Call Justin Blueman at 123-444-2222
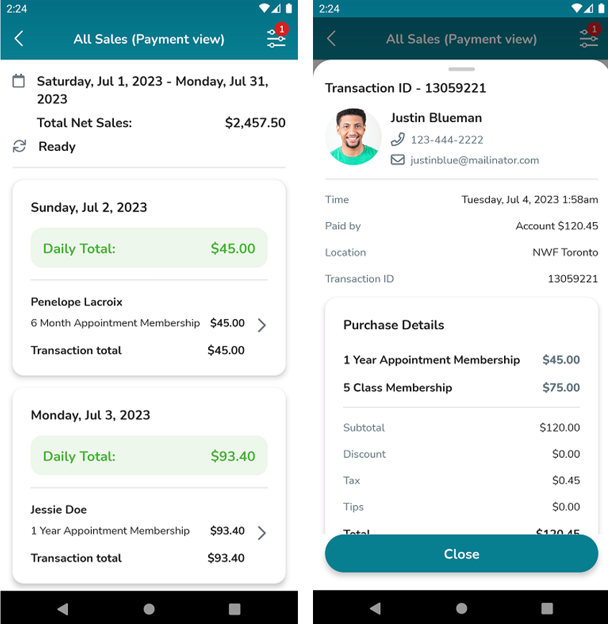 446,140
